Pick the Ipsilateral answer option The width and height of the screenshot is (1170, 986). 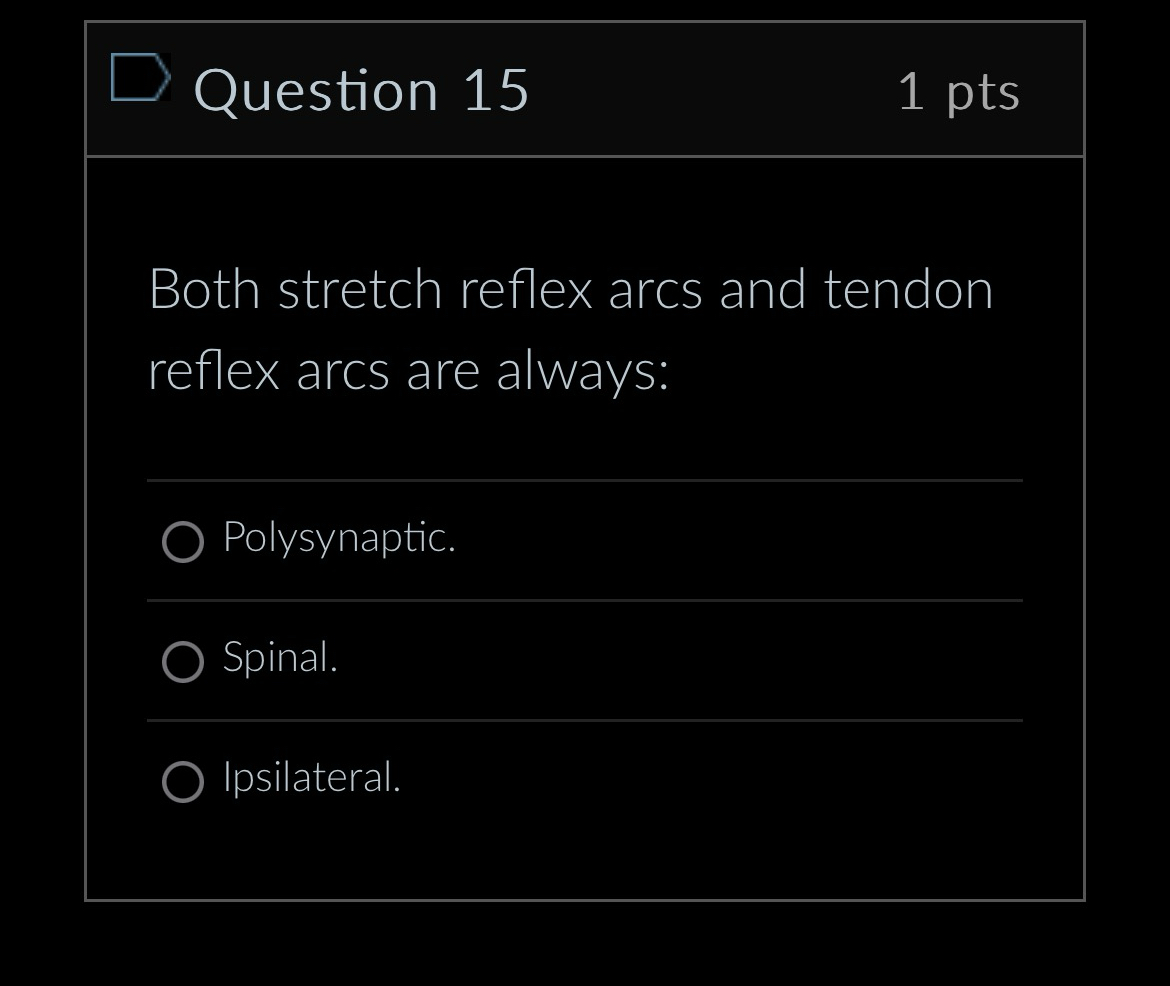183,781
